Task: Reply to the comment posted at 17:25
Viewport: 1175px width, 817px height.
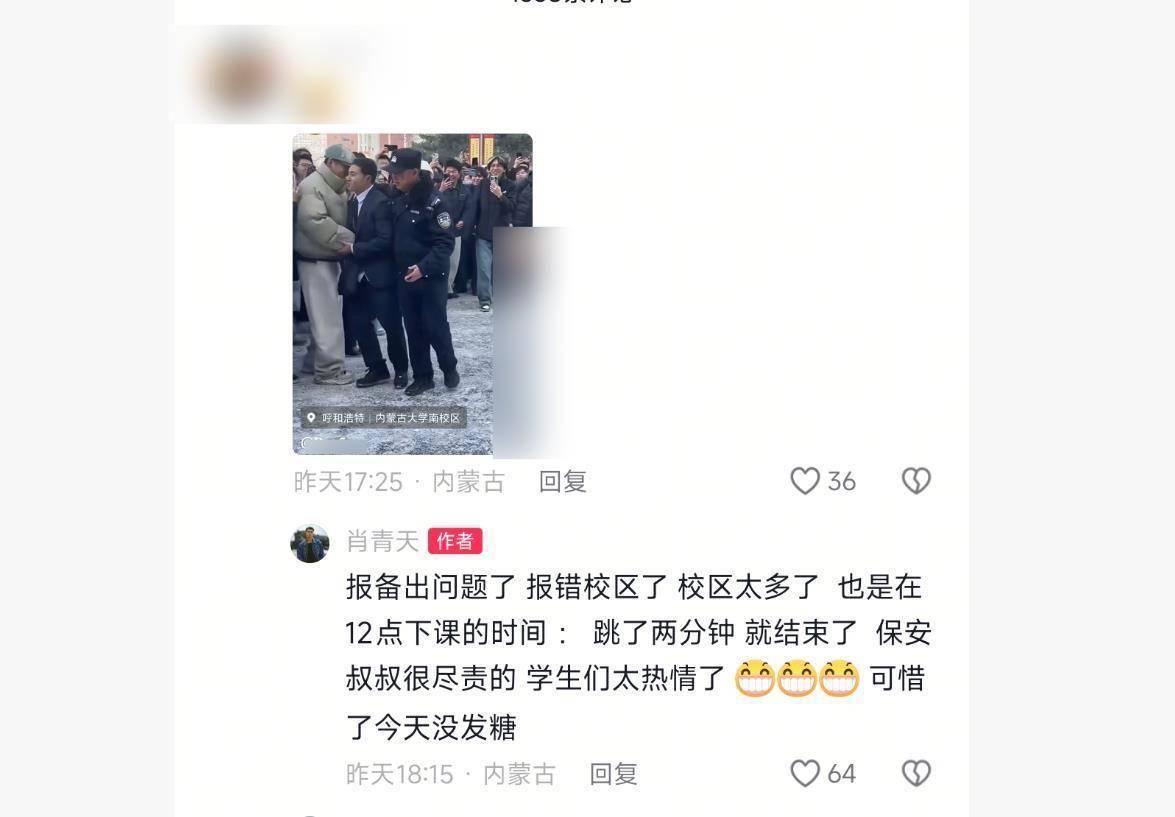Action: click(562, 482)
